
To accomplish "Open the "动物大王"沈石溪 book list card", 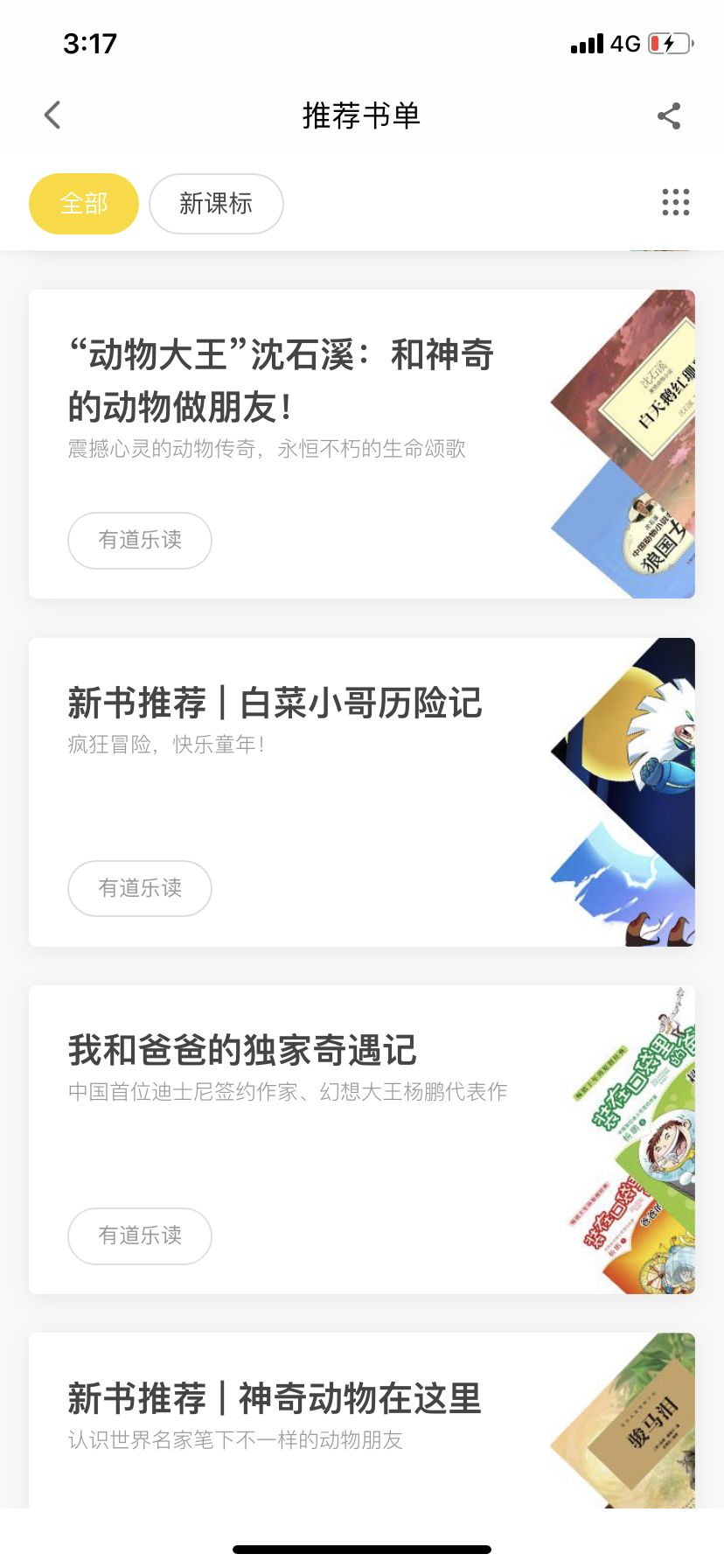I will 282,381.
